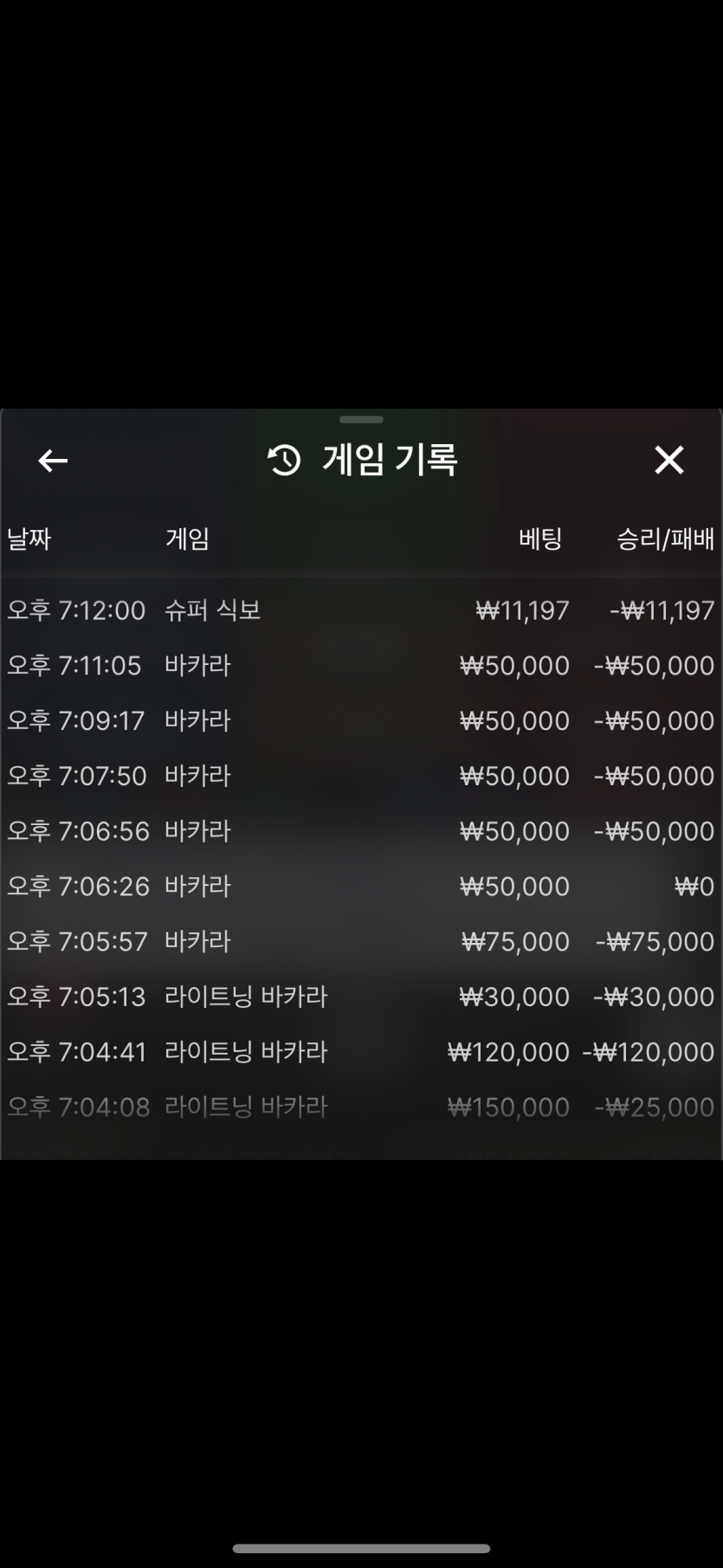The image size is (723, 1568).
Task: Tap the panel drag handle
Action: tap(361, 420)
